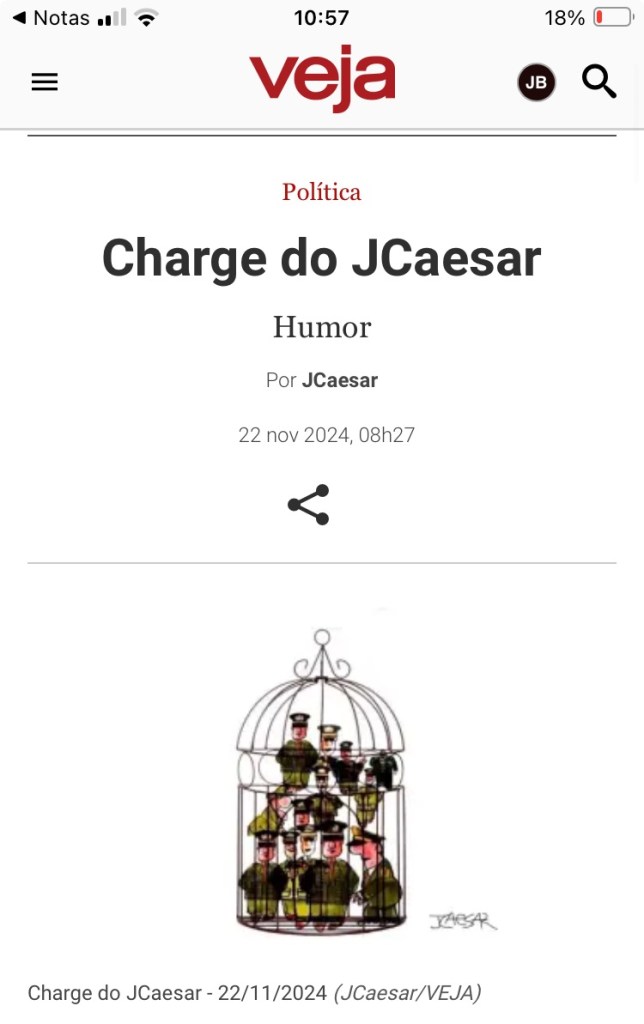Open the search magnifier
This screenshot has width=644, height=1024.
click(598, 81)
